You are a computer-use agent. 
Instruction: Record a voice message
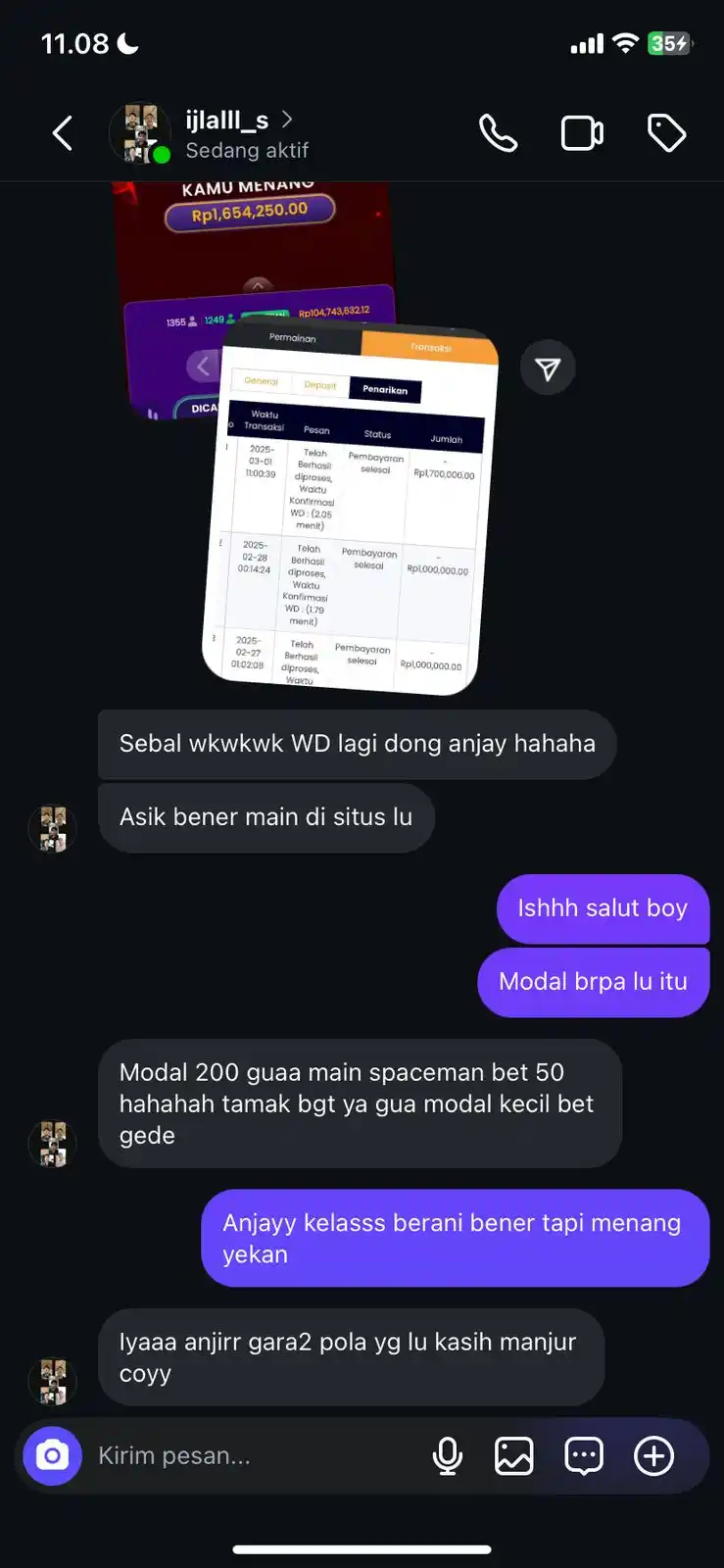448,1455
